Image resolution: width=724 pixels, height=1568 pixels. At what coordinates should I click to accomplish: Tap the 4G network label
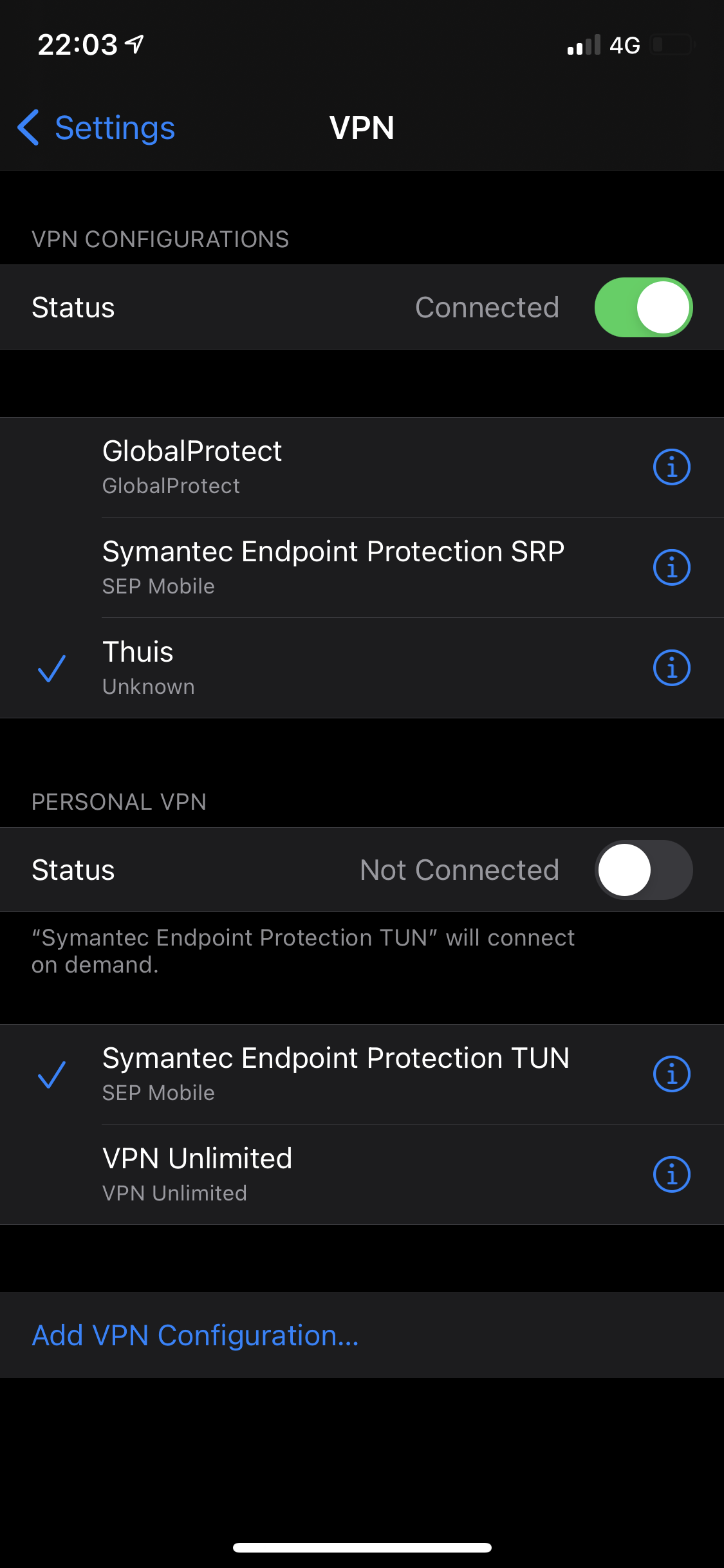click(624, 44)
